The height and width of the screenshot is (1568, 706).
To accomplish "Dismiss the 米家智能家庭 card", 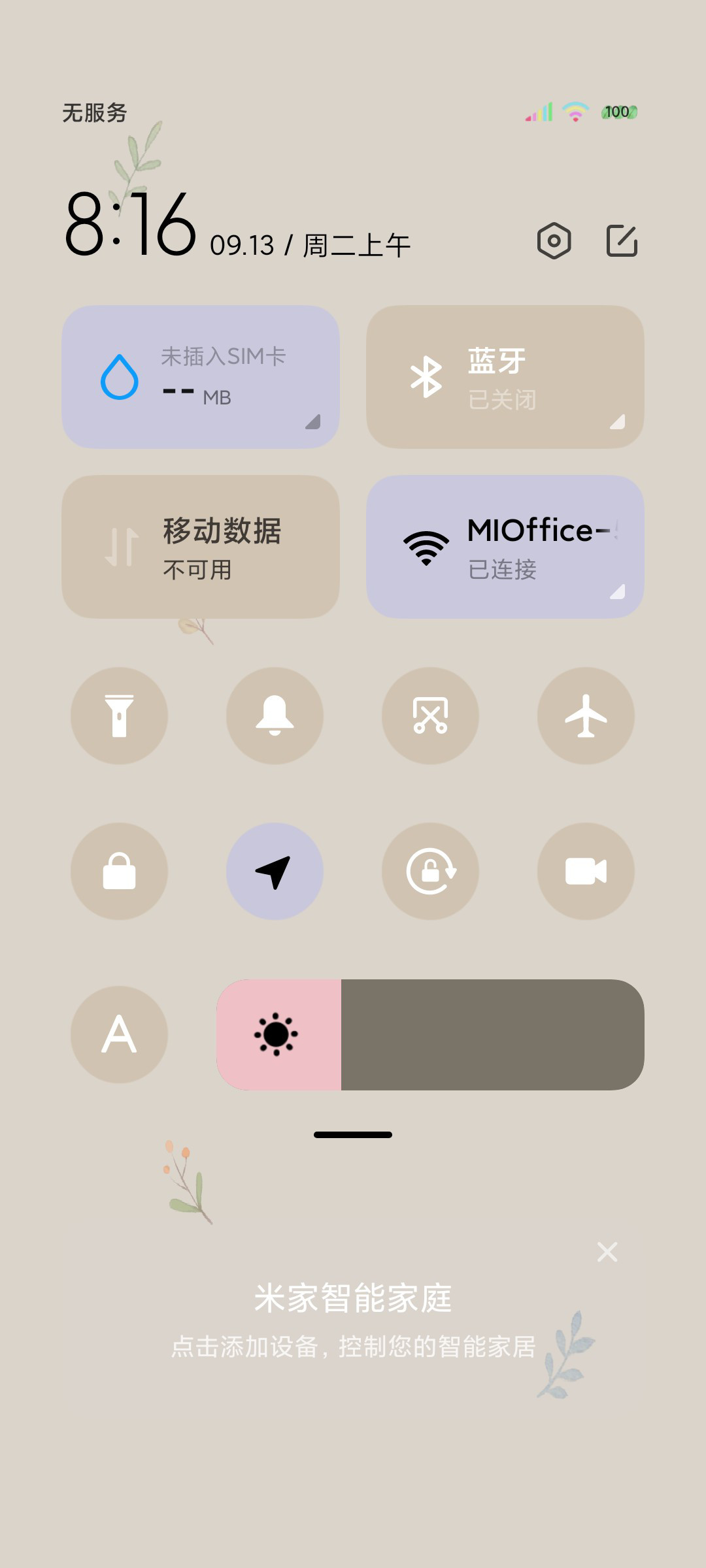I will [607, 1252].
